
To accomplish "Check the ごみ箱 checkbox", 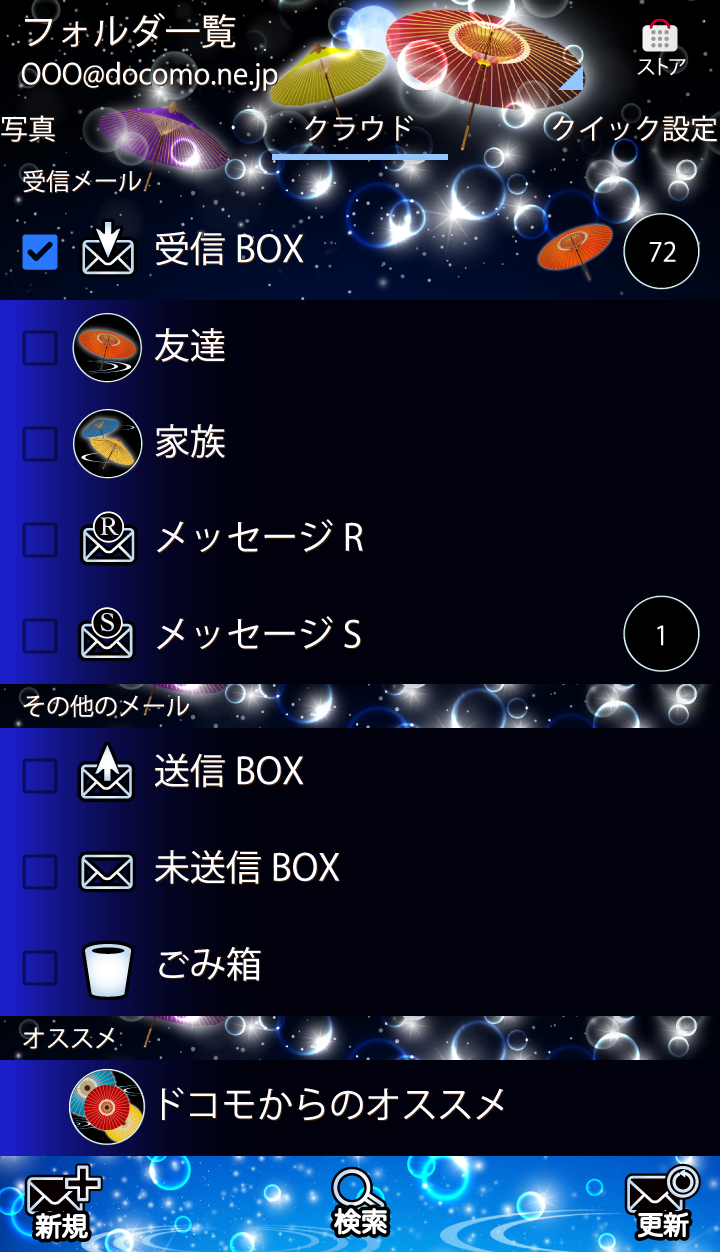I will point(40,967).
